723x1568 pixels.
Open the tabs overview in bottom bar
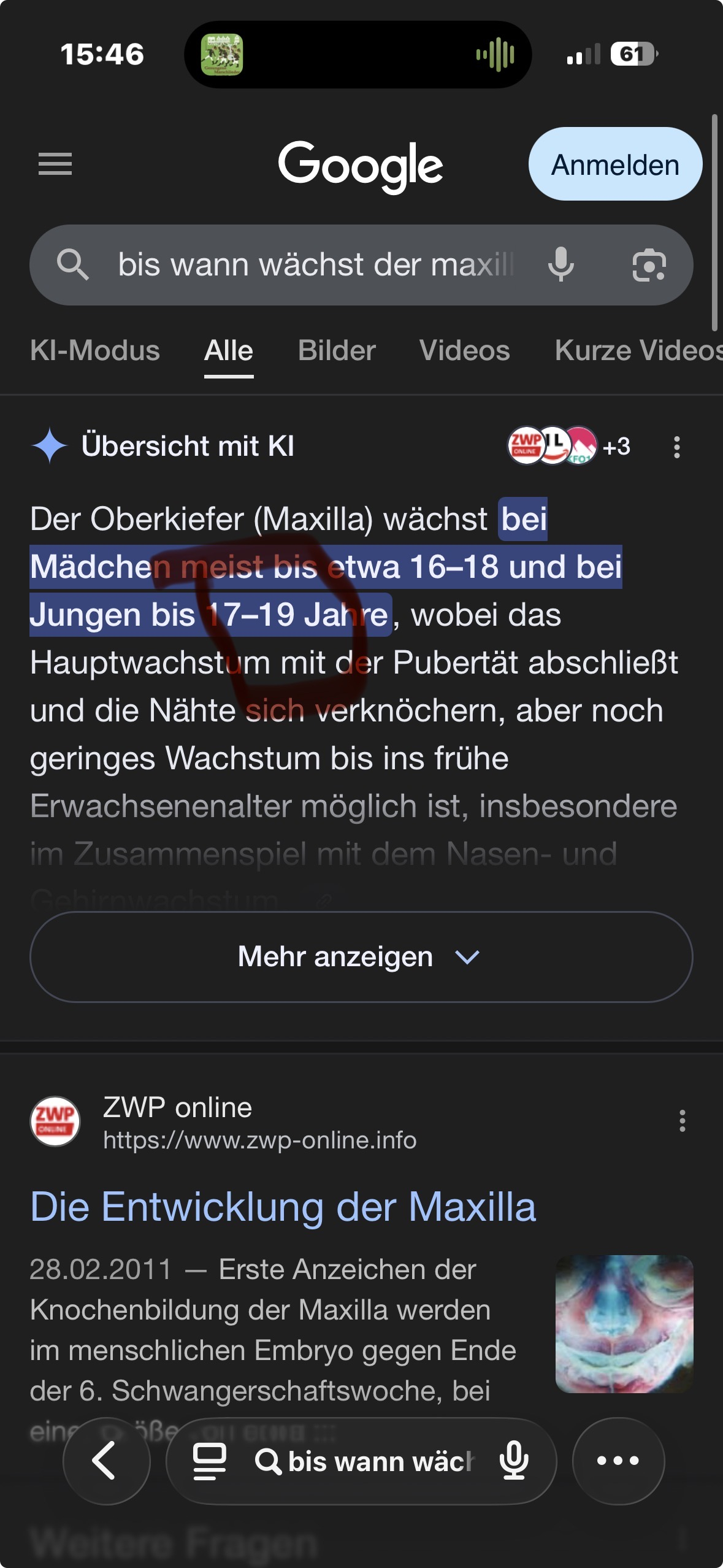[x=210, y=1461]
